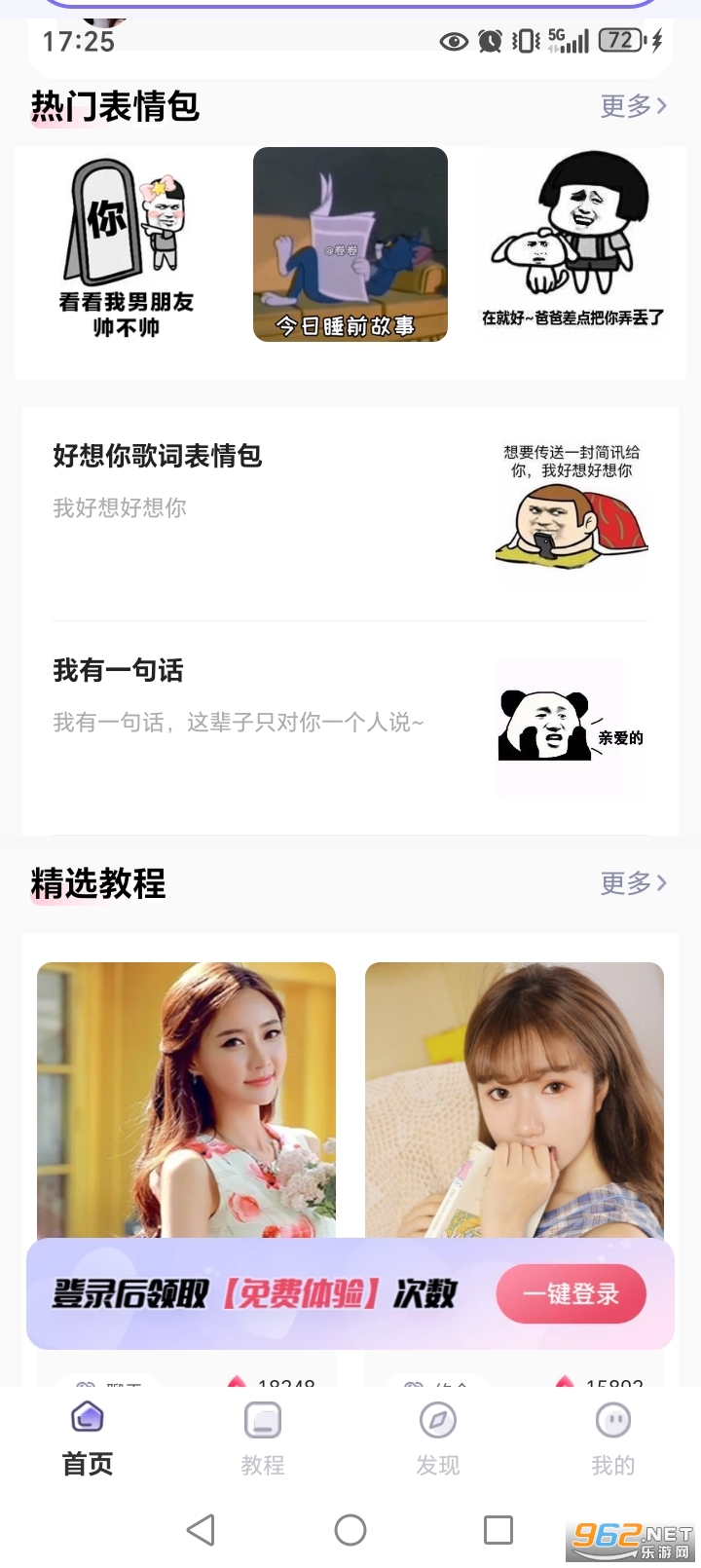701x1568 pixels.
Task: Tap the eye icon in the status bar
Action: [x=453, y=41]
